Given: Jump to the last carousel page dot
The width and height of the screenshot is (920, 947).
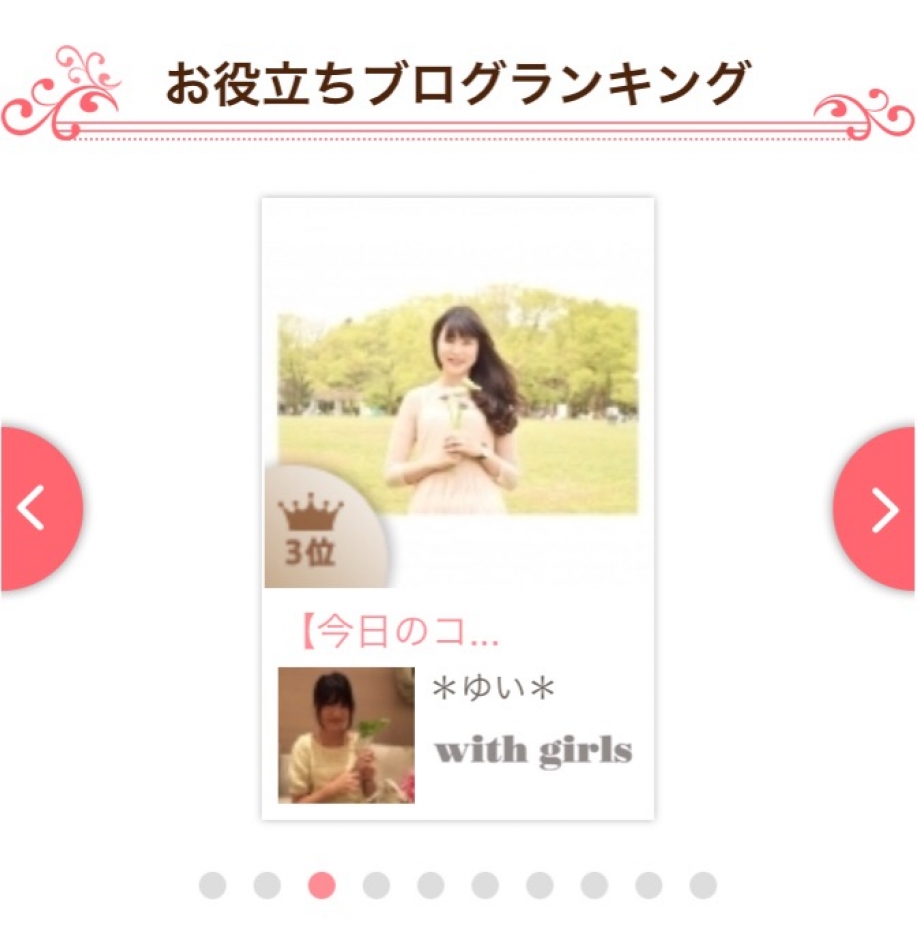Looking at the screenshot, I should point(703,885).
